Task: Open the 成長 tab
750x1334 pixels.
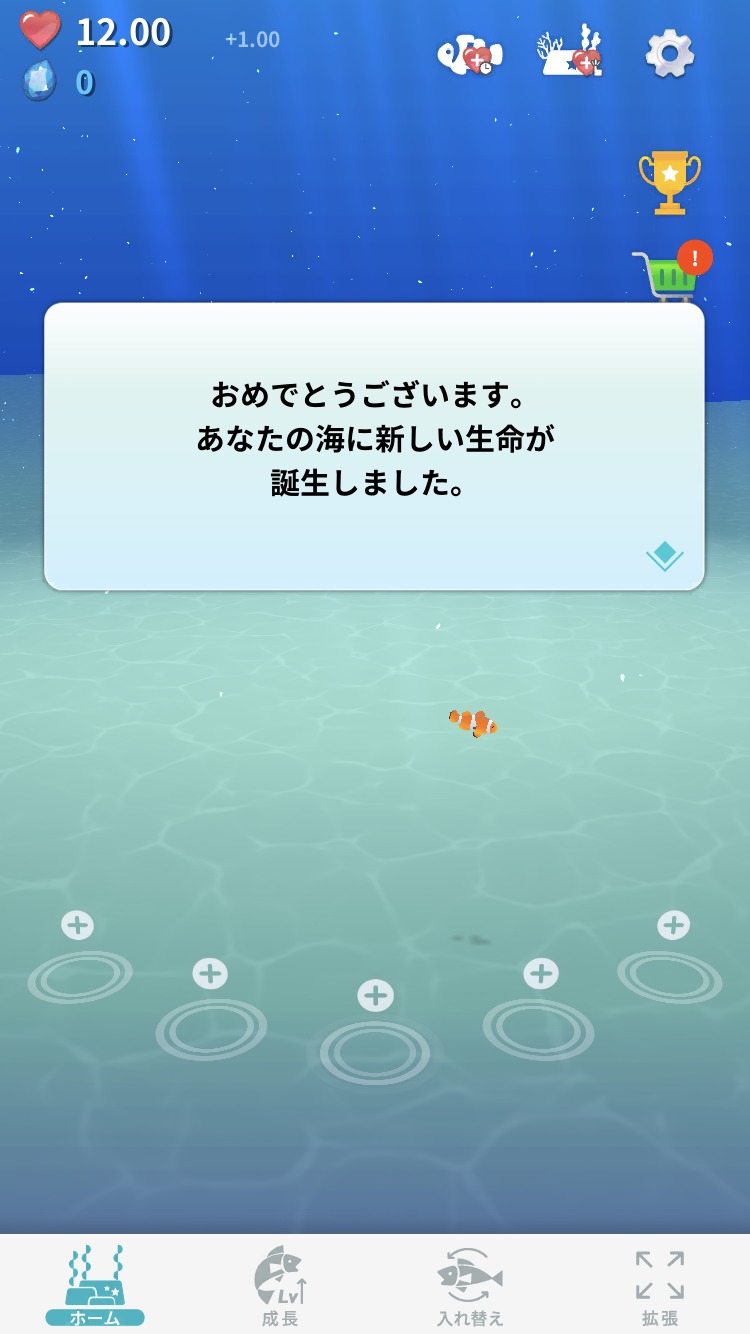Action: coord(280,1286)
